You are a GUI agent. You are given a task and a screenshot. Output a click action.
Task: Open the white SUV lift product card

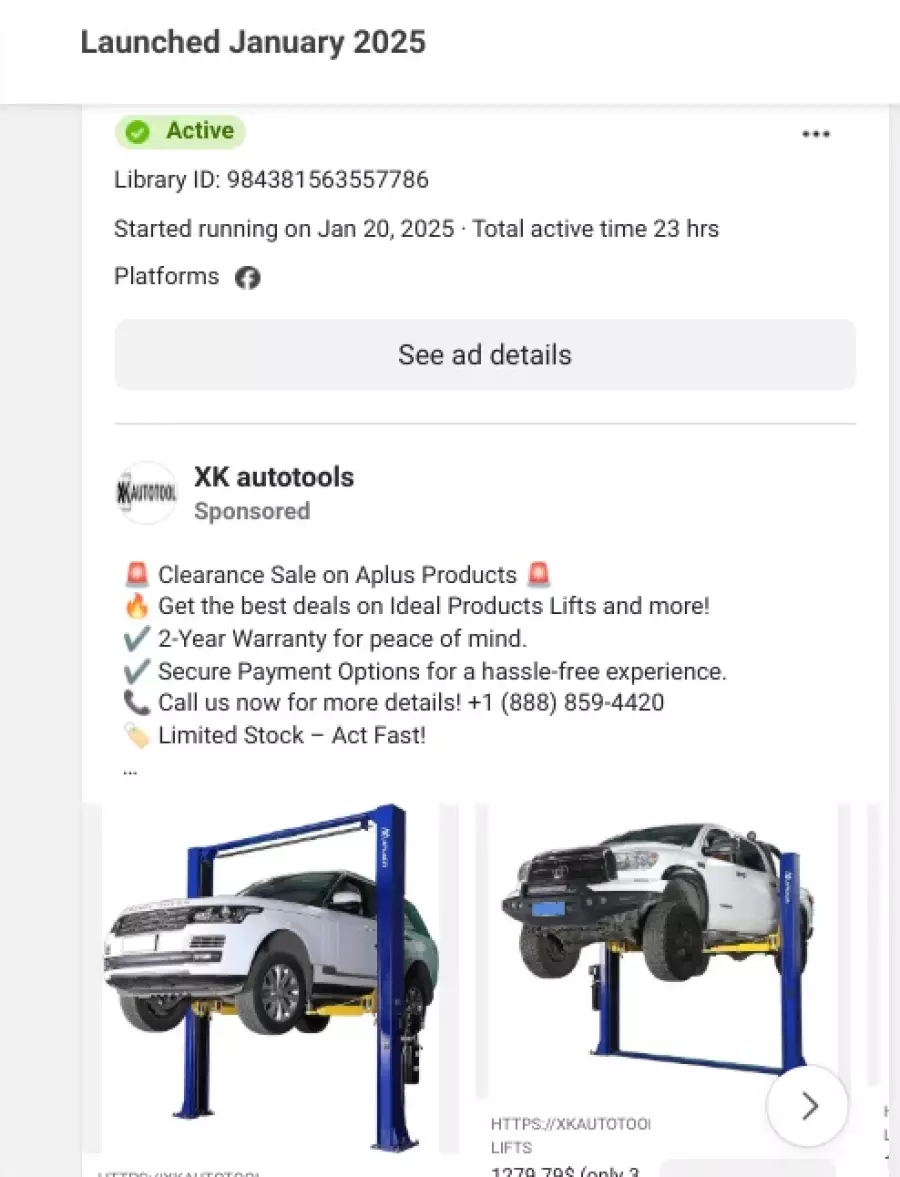[x=270, y=975]
